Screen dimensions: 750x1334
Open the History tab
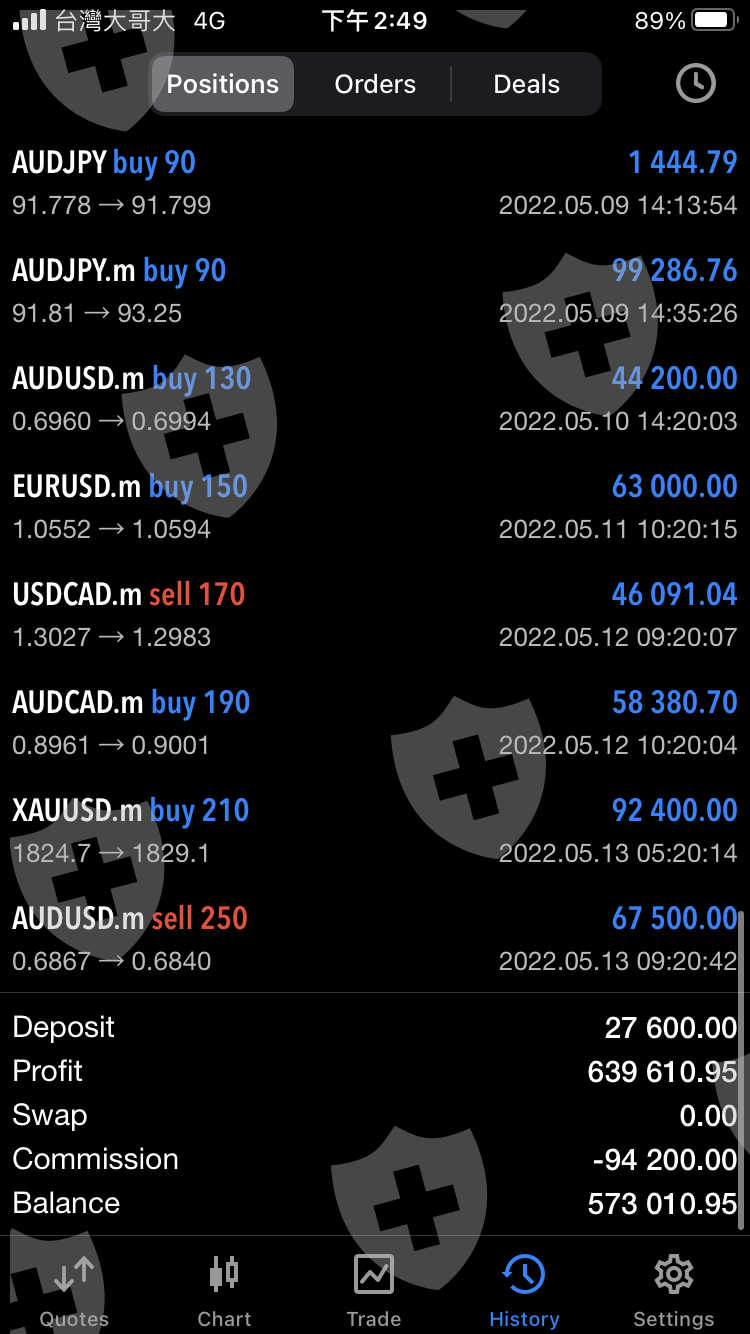coord(524,1290)
